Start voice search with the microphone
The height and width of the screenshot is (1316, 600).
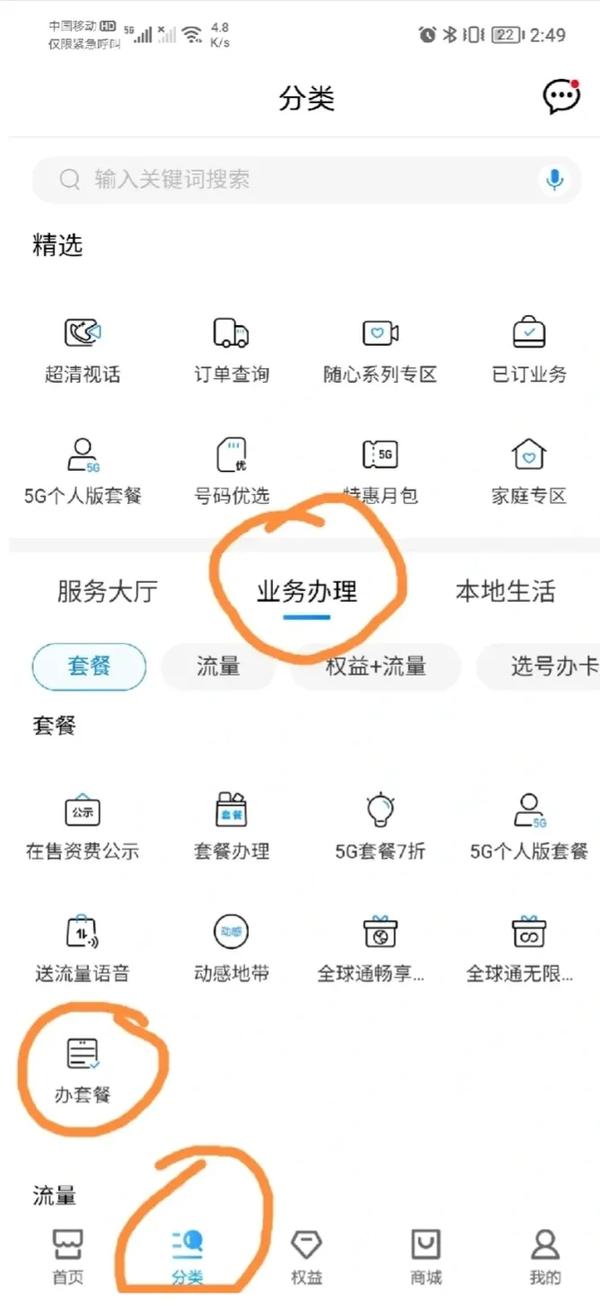coord(553,180)
